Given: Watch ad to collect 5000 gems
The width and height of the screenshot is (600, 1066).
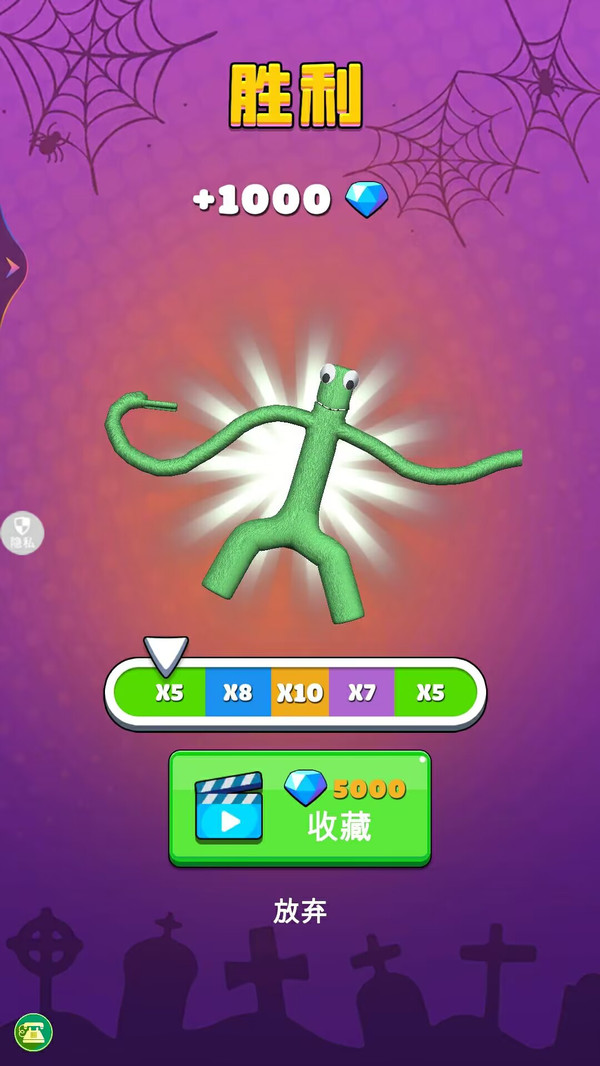Looking at the screenshot, I should pyautogui.click(x=300, y=808).
